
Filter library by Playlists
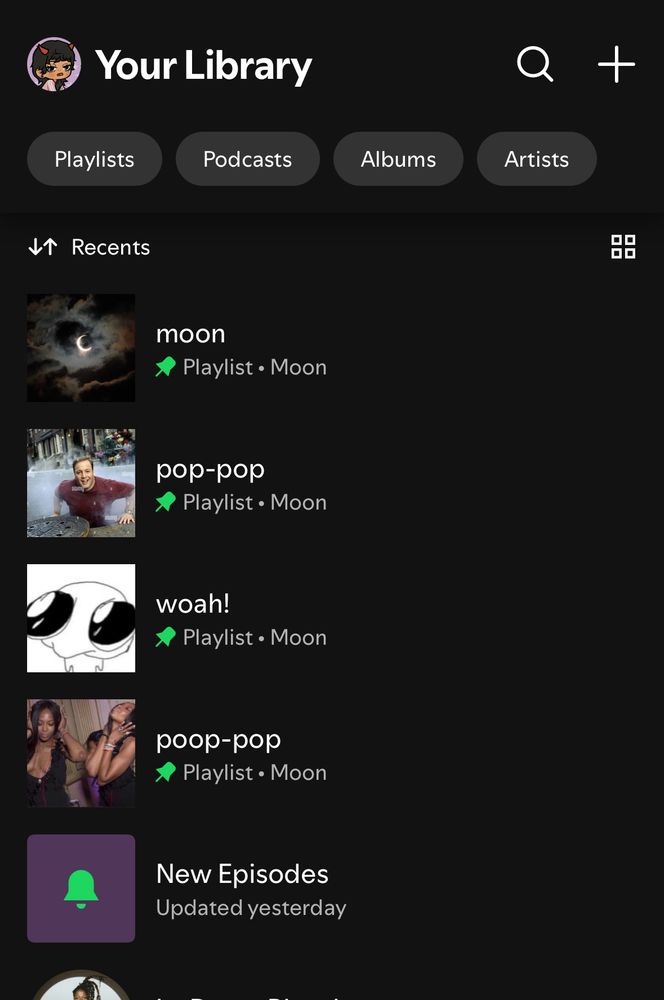click(94, 159)
